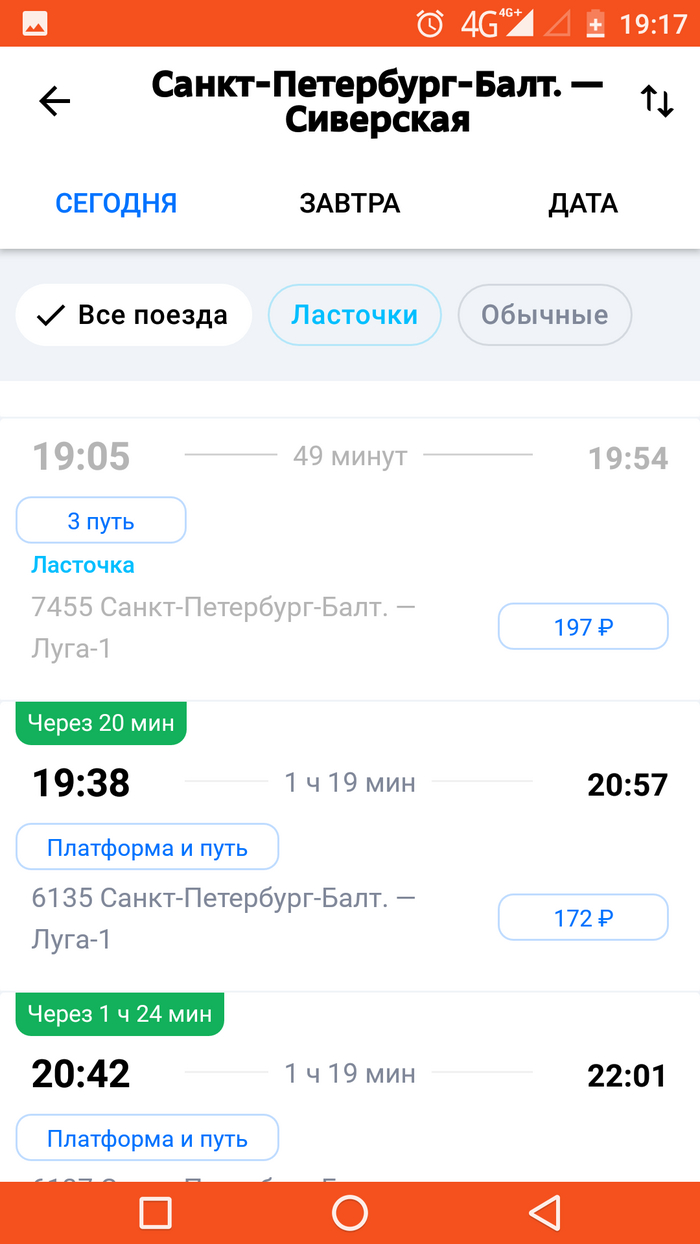Go back using the arrow icon
The width and height of the screenshot is (700, 1244).
[x=55, y=101]
